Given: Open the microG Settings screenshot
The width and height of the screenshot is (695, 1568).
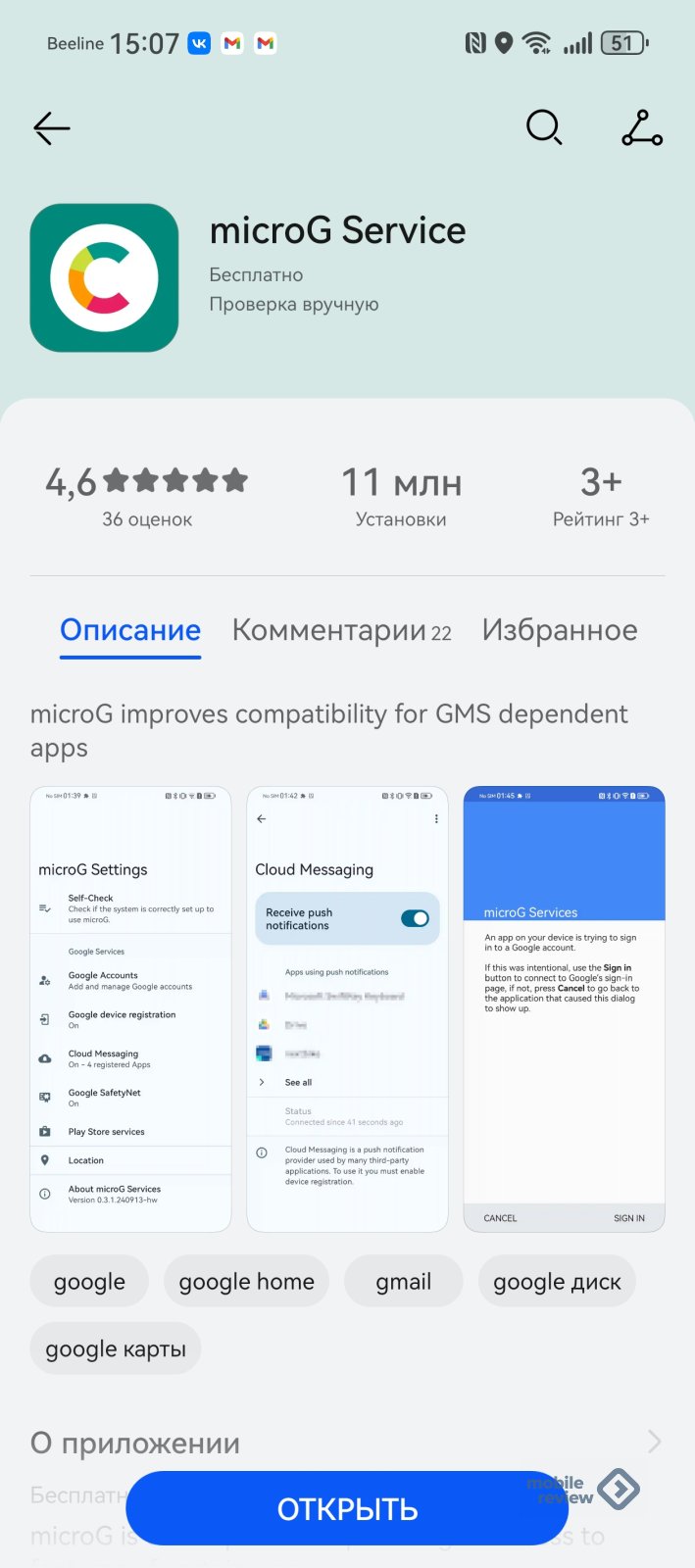Looking at the screenshot, I should (x=130, y=1008).
